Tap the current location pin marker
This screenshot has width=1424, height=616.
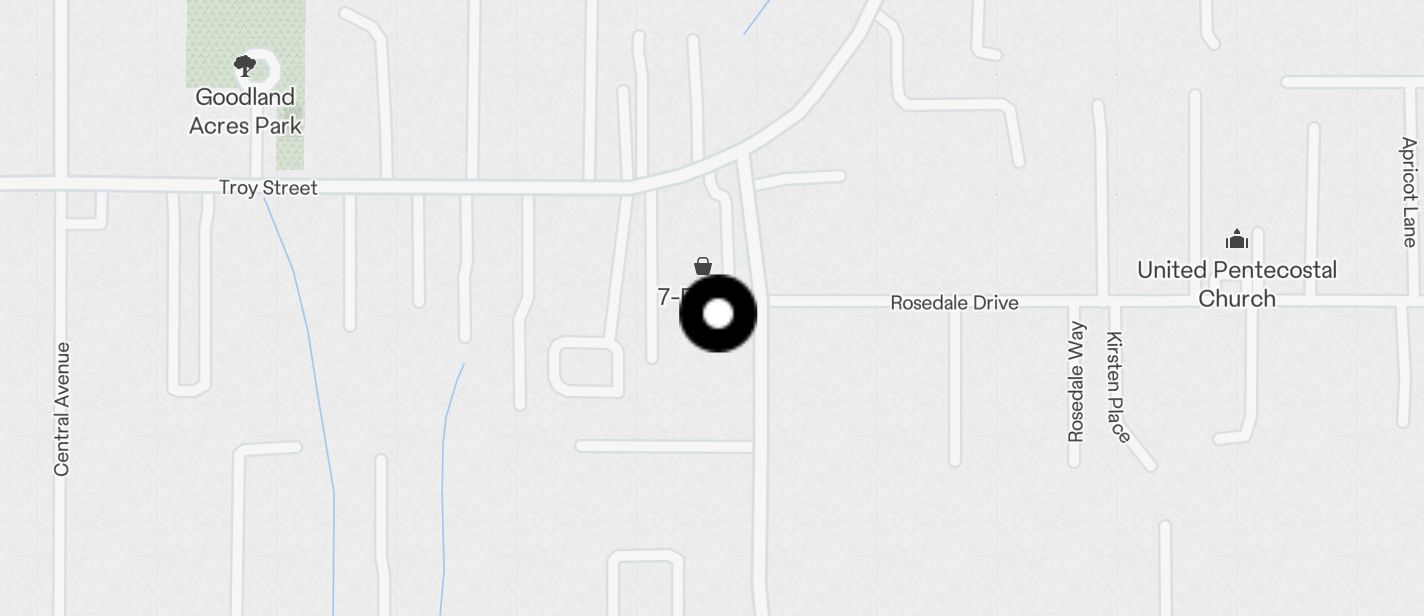click(718, 314)
